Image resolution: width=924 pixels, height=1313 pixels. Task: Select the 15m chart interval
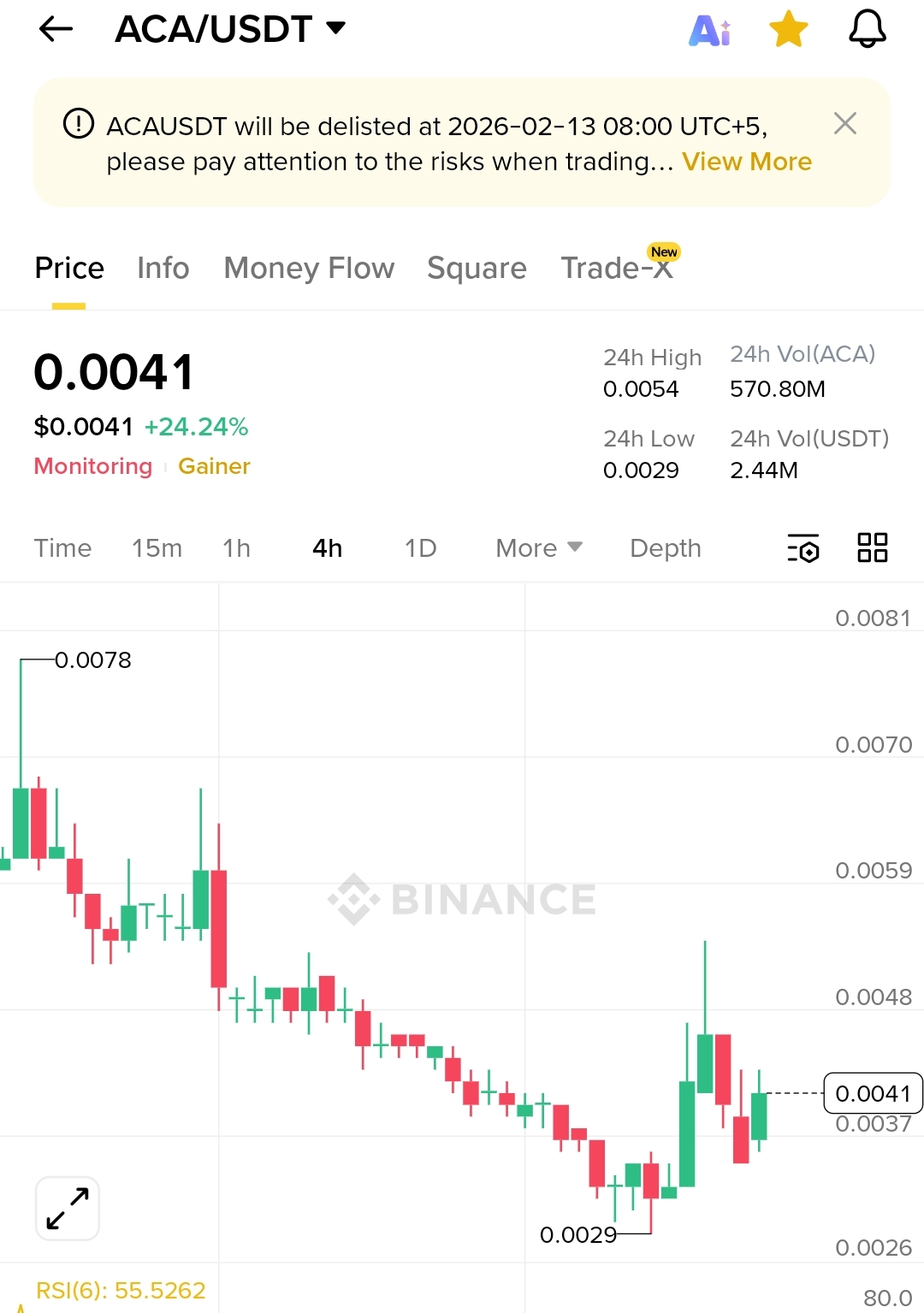click(x=157, y=548)
